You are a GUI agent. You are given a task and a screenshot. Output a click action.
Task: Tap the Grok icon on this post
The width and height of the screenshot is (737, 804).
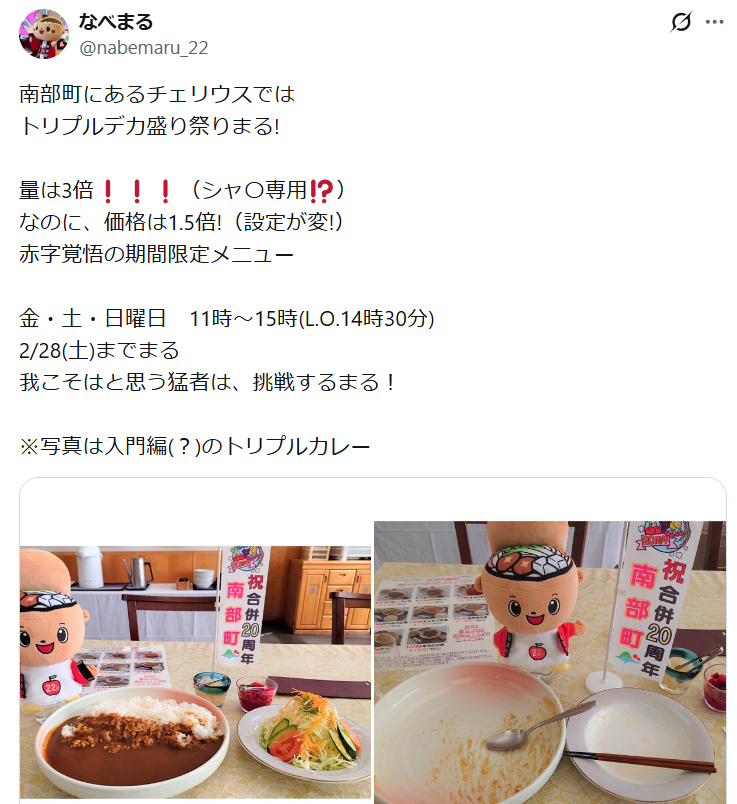pos(680,22)
